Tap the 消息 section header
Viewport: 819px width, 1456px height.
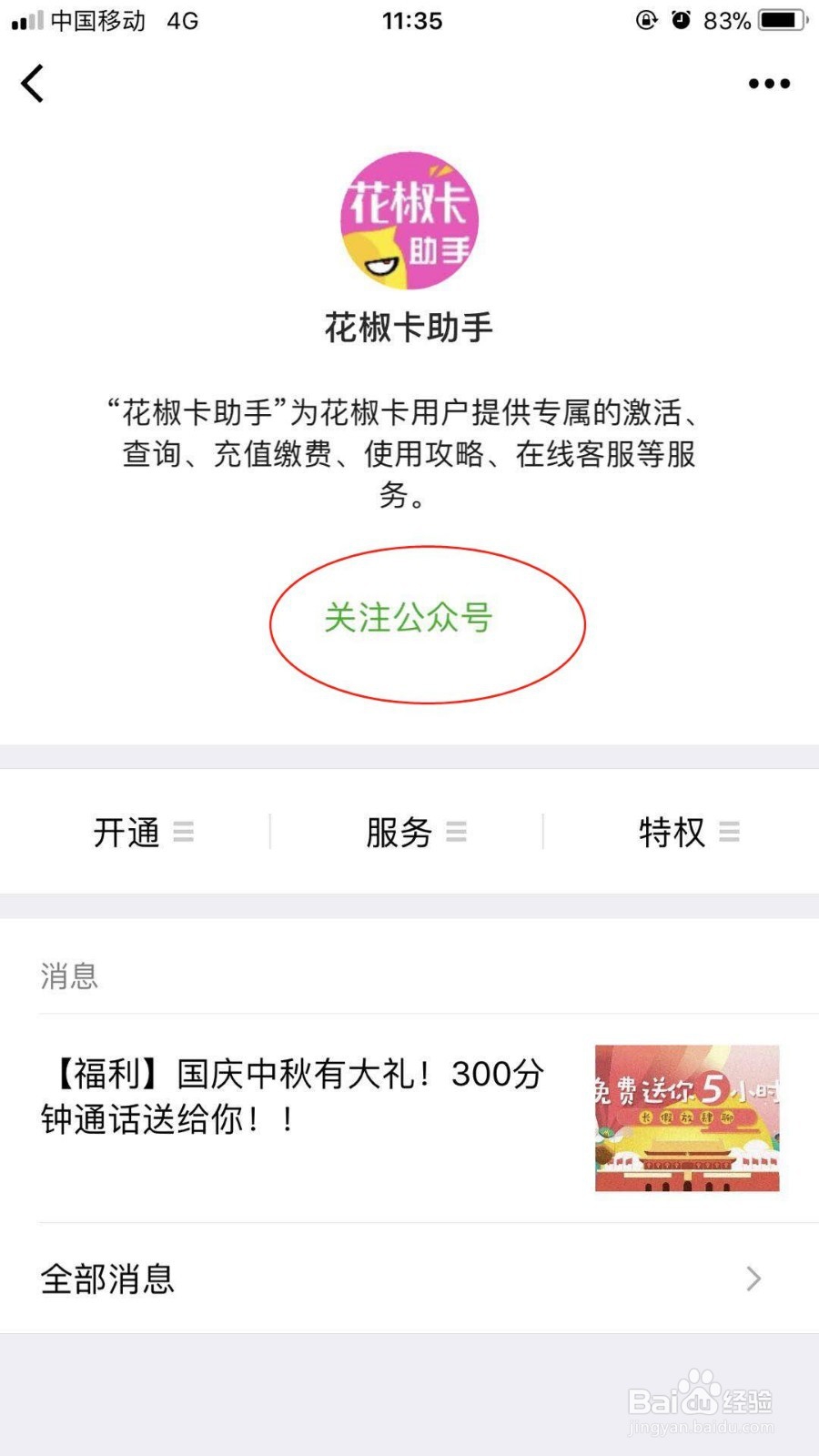pos(68,976)
